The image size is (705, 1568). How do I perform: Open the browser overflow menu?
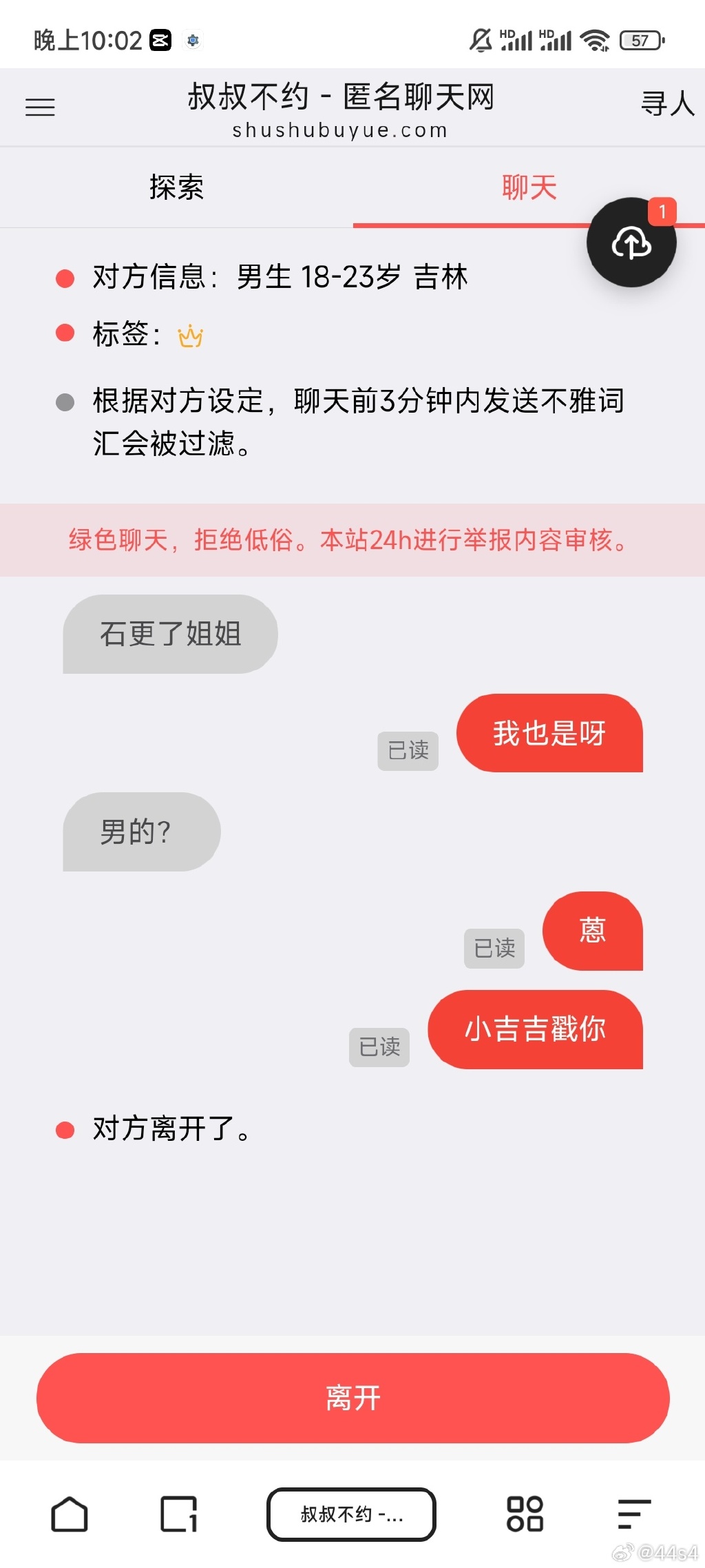[633, 1514]
